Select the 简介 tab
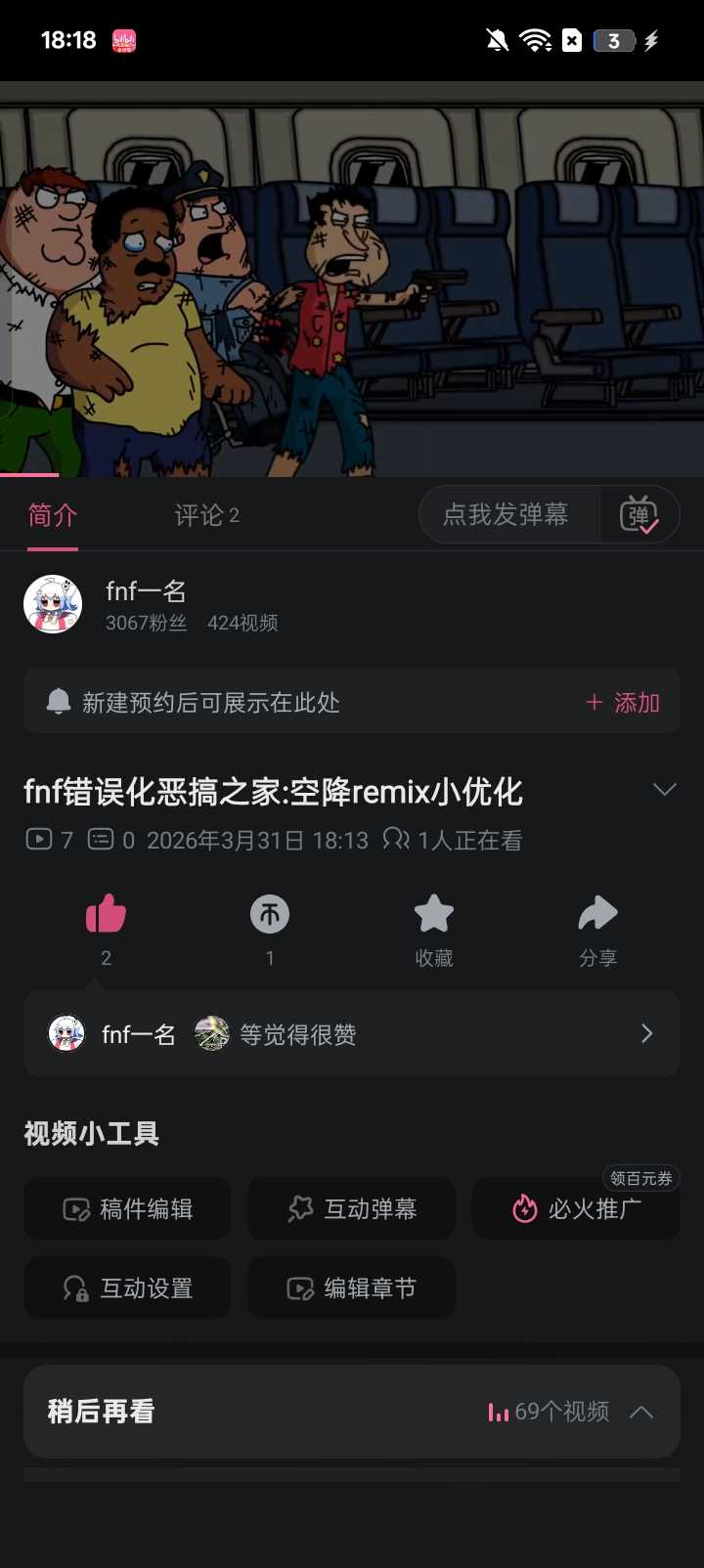This screenshot has width=704, height=1568. tap(53, 515)
